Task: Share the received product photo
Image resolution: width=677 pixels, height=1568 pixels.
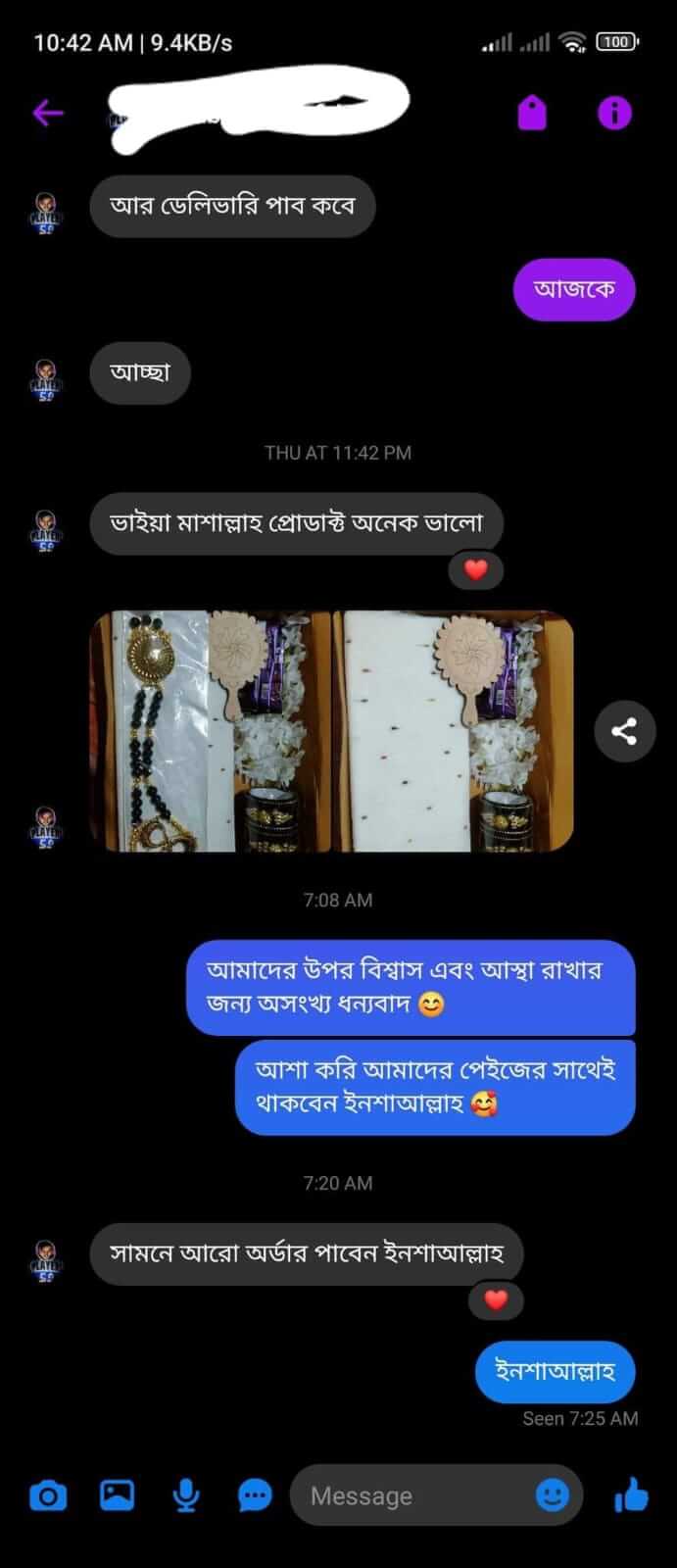Action: 624,731
